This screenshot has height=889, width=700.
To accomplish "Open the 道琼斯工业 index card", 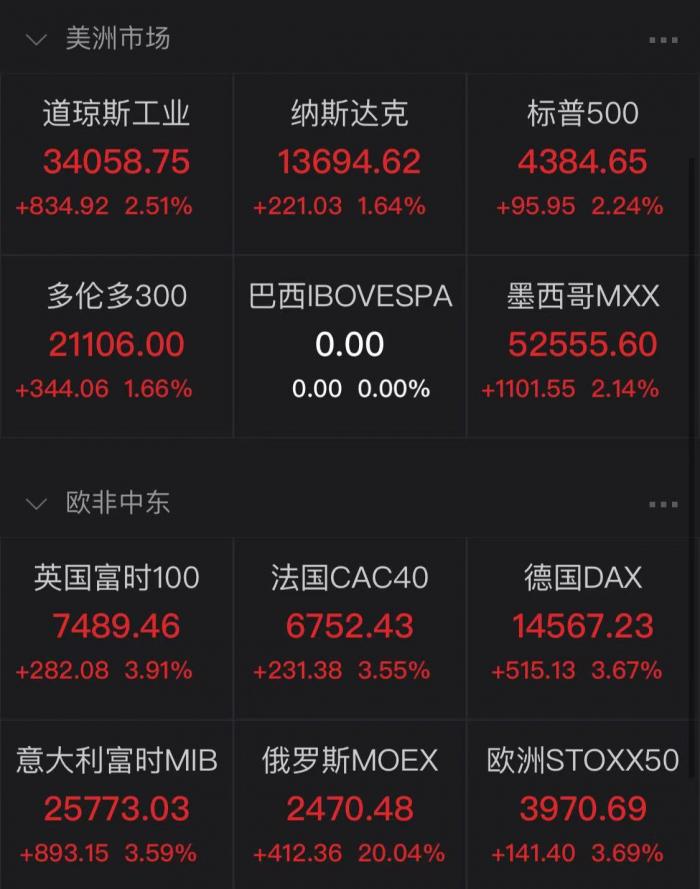I will pyautogui.click(x=117, y=162).
